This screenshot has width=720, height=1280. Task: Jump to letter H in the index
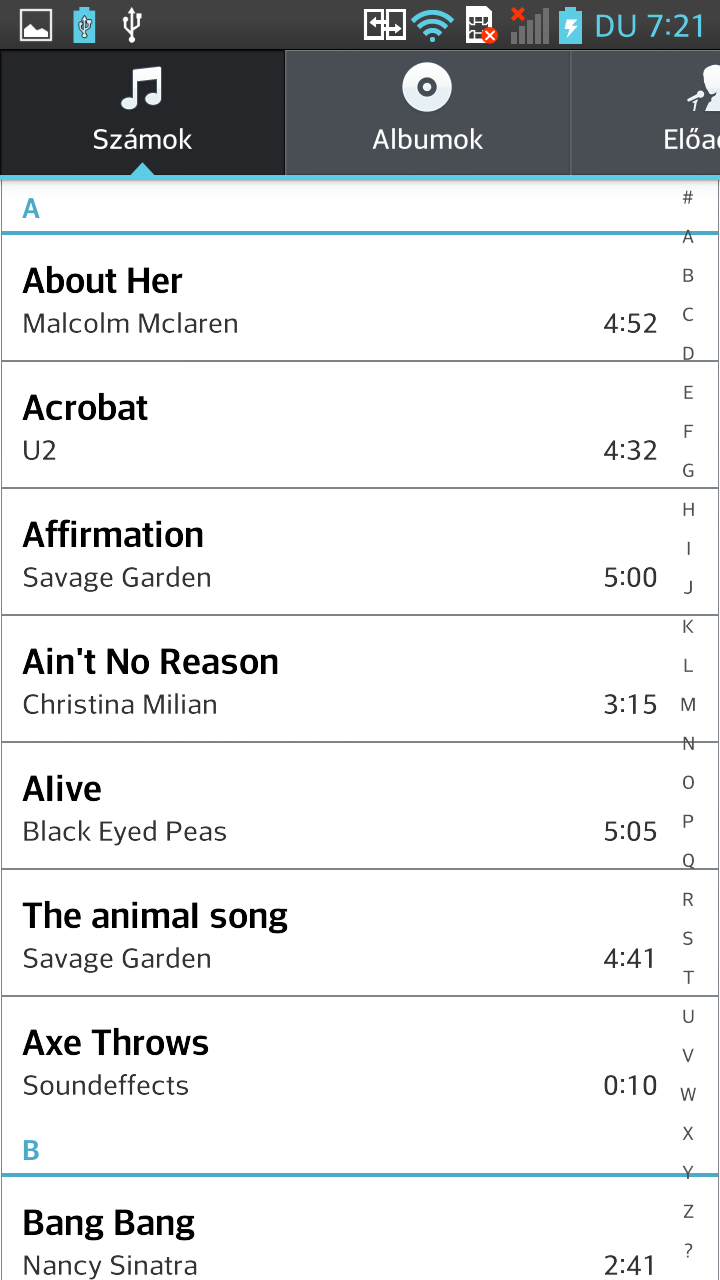click(688, 510)
